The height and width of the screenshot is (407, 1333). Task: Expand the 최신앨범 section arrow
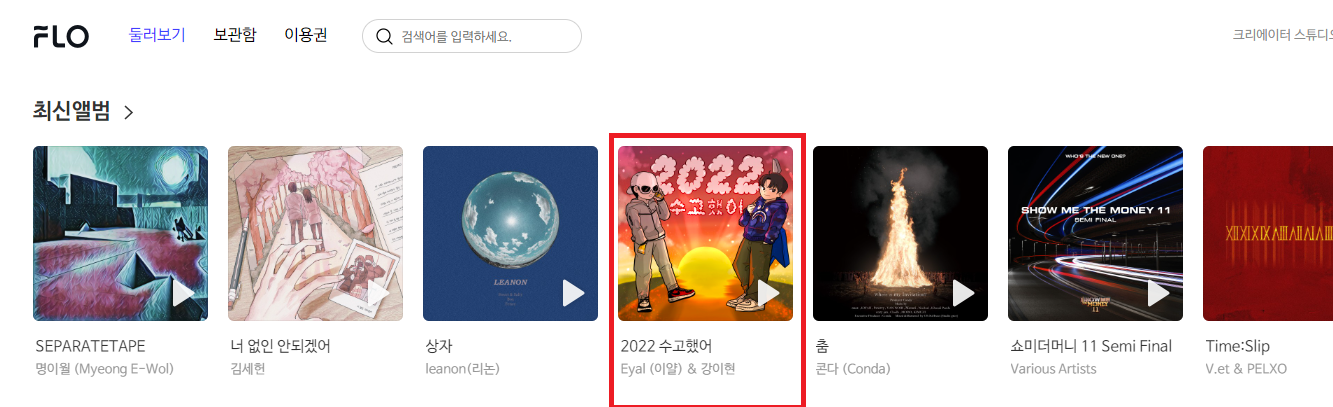[x=128, y=113]
